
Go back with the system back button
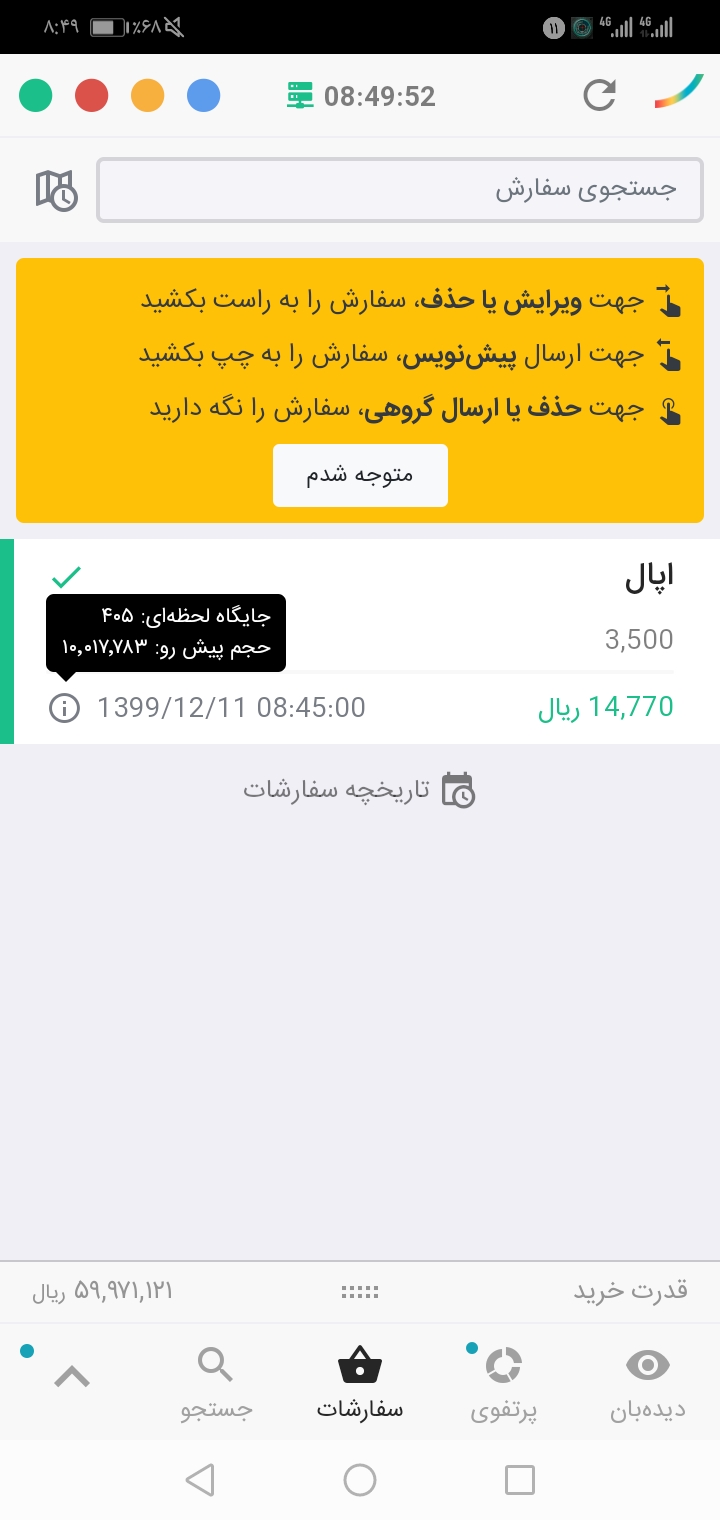(x=200, y=1480)
